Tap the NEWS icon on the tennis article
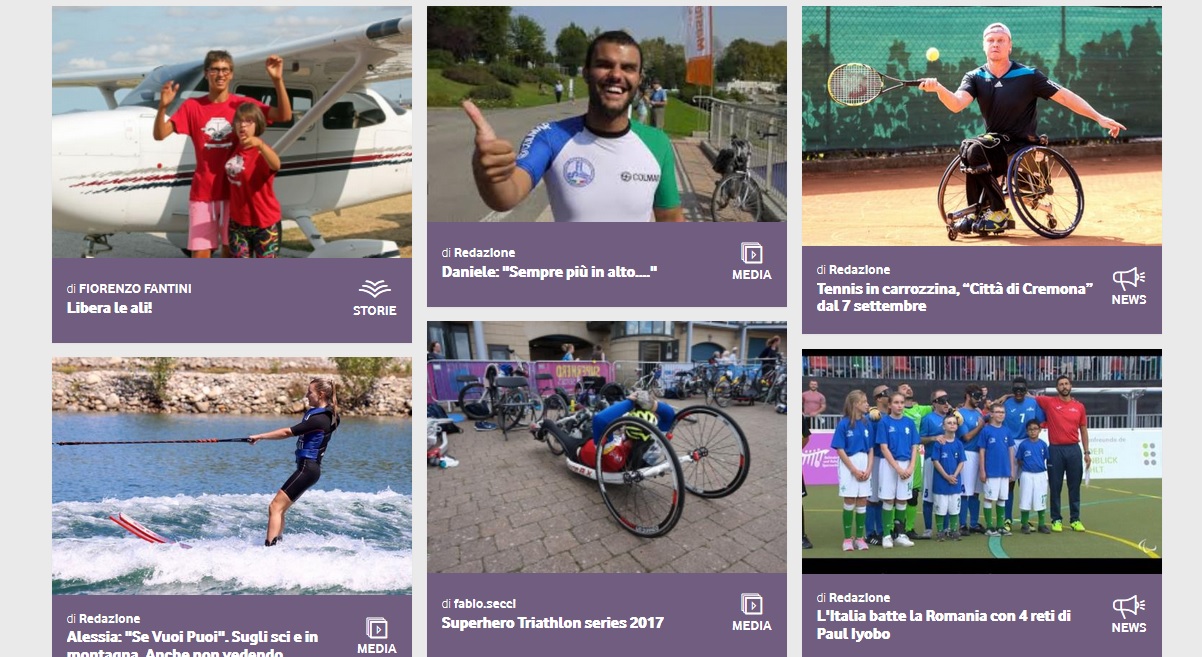Screen dimensions: 1202x657 tap(1128, 286)
